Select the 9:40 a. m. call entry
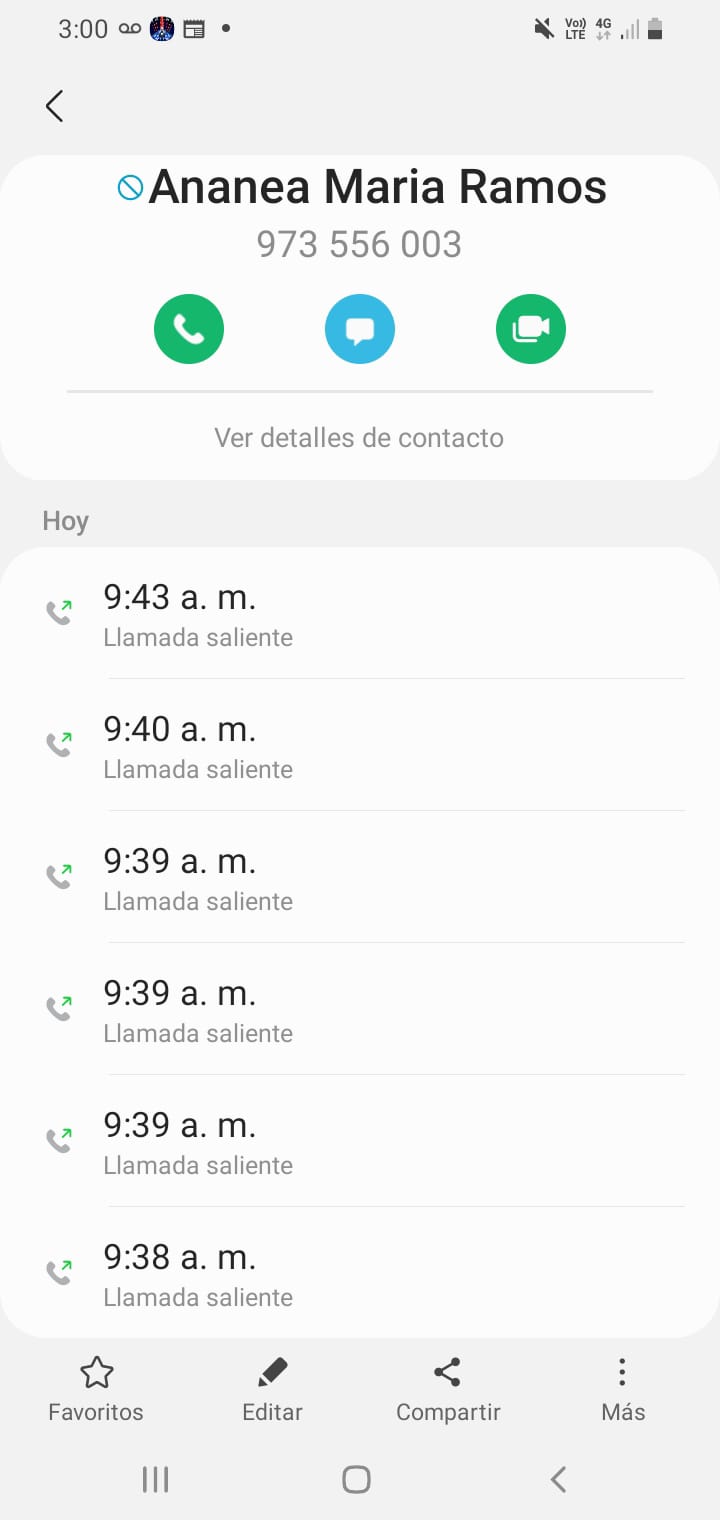The height and width of the screenshot is (1520, 720). (x=360, y=746)
